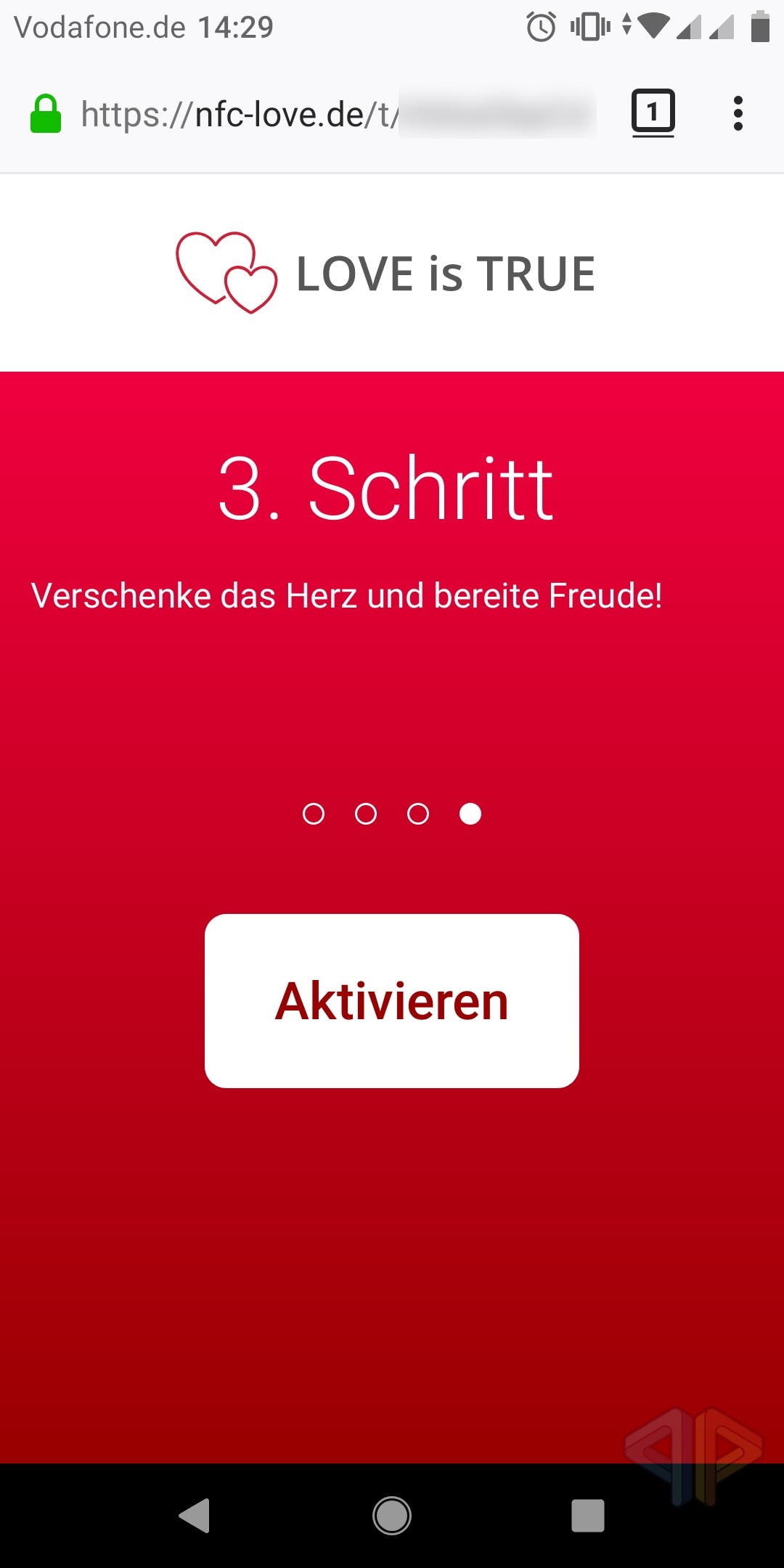Screen dimensions: 784x1568
Task: Select the nfc-love.de address bar
Action: click(338, 114)
